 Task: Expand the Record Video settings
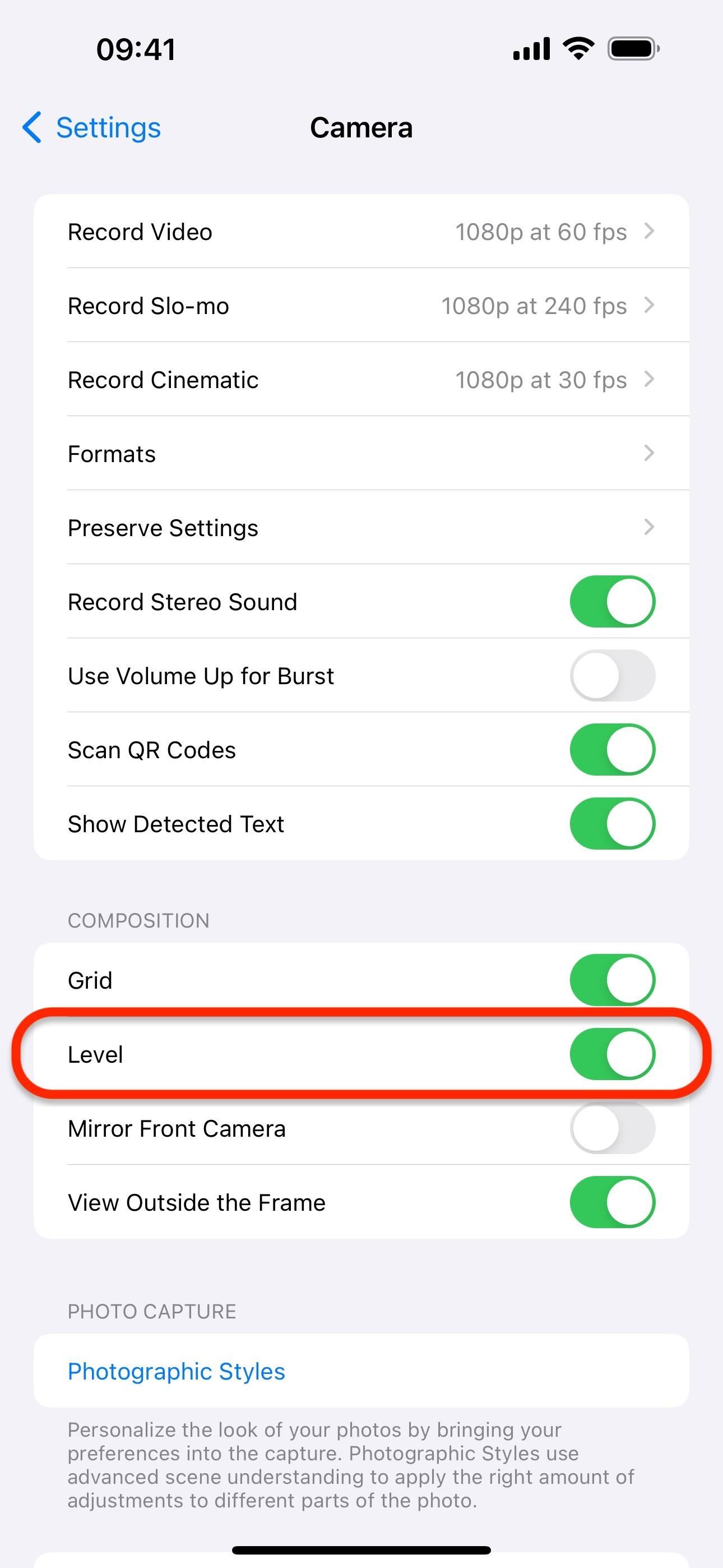click(361, 232)
